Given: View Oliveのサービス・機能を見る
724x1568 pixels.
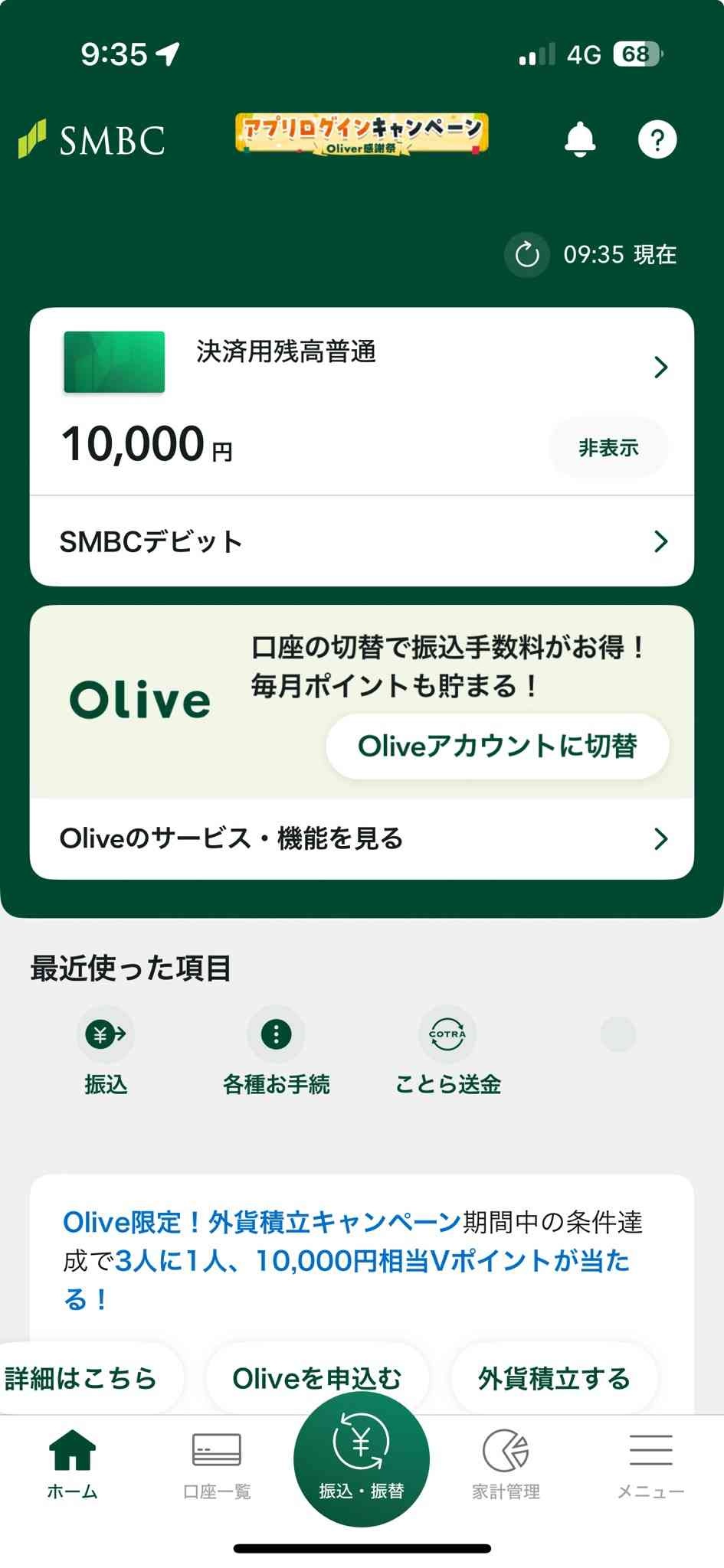Looking at the screenshot, I should 362,839.
